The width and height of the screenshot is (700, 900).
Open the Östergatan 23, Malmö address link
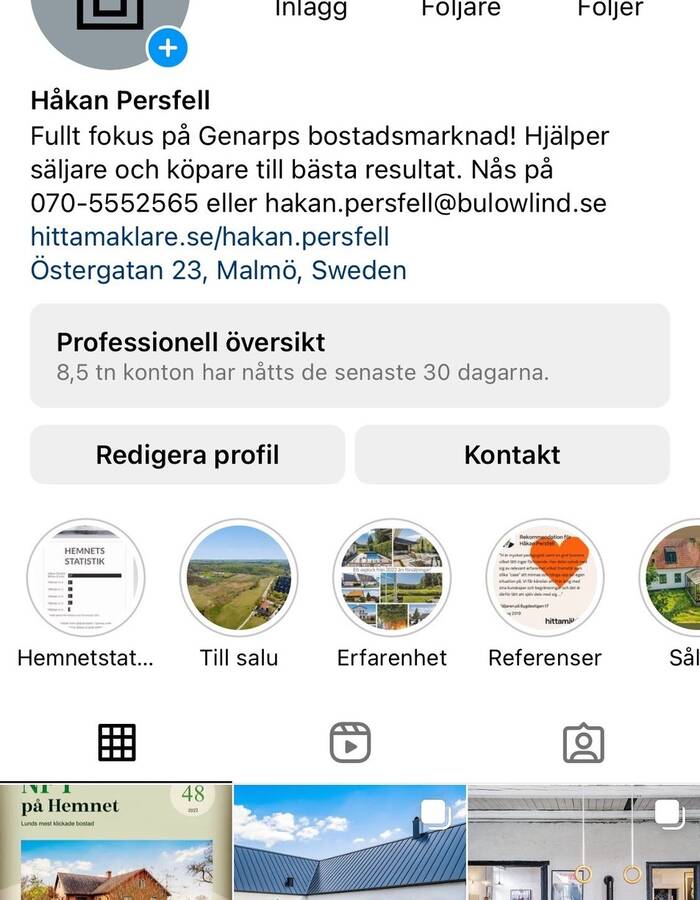coord(218,270)
